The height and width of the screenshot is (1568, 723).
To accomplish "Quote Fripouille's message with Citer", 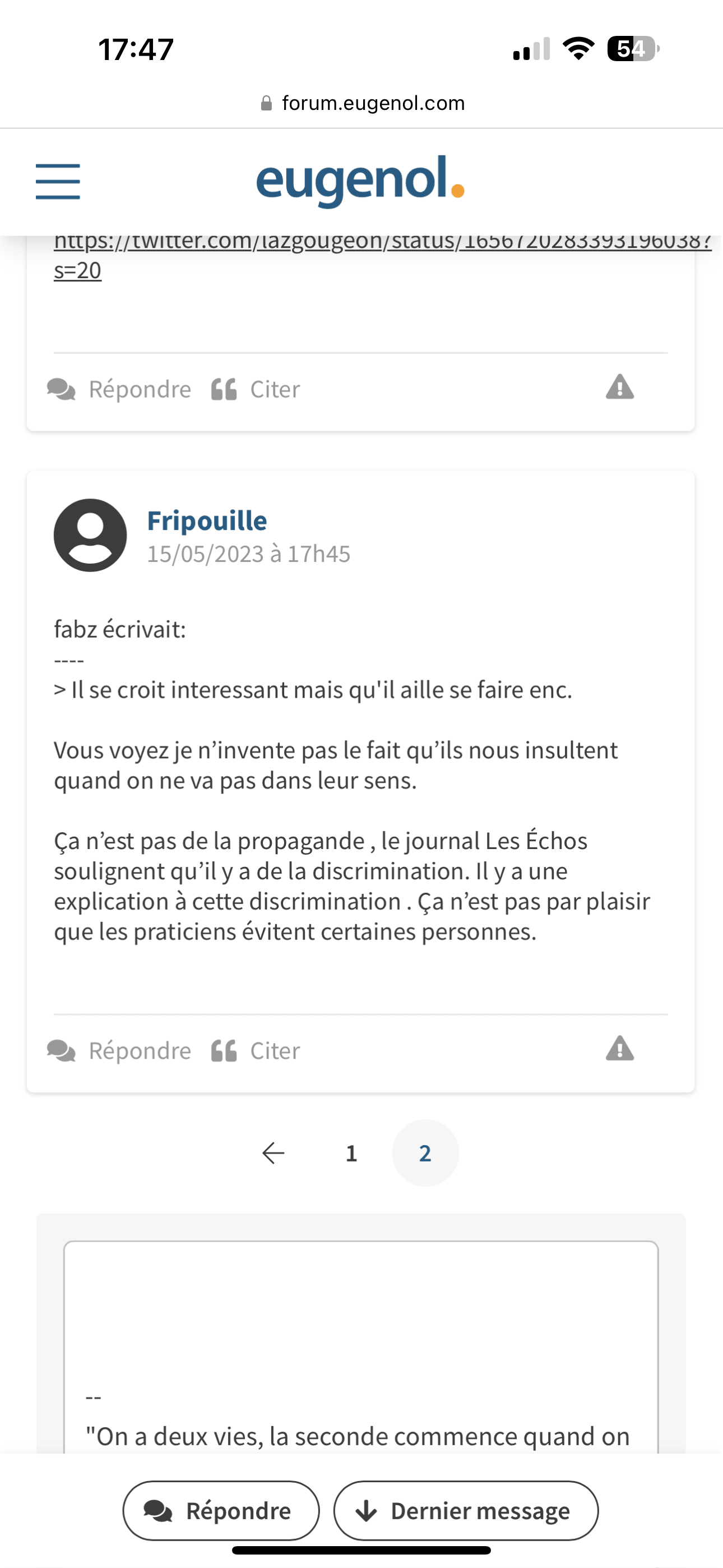I will coord(256,1050).
